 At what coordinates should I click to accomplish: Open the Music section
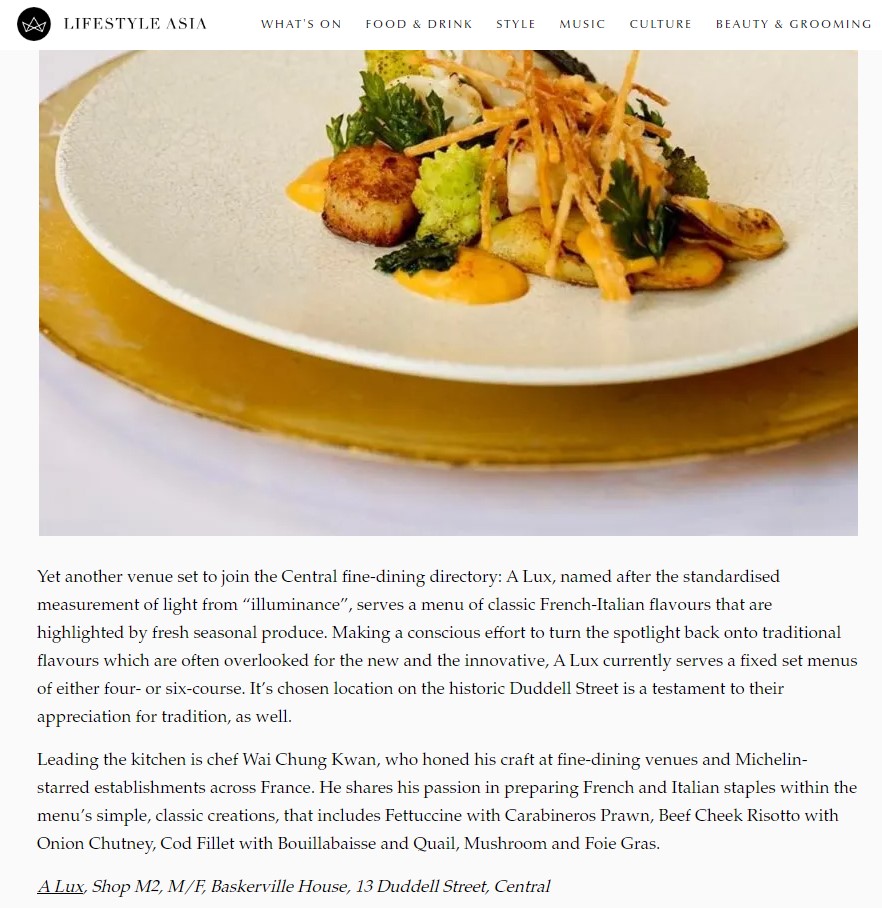point(582,24)
